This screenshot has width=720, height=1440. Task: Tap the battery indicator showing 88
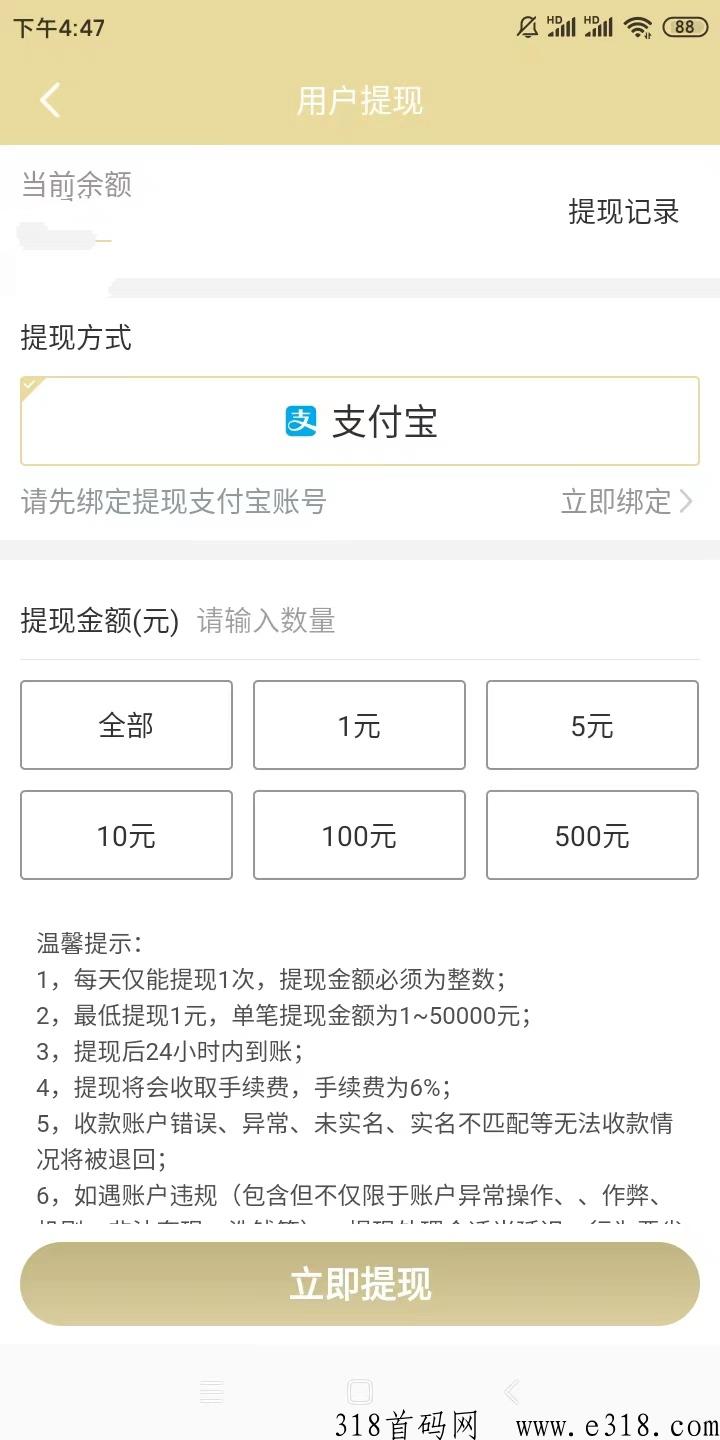pyautogui.click(x=687, y=27)
